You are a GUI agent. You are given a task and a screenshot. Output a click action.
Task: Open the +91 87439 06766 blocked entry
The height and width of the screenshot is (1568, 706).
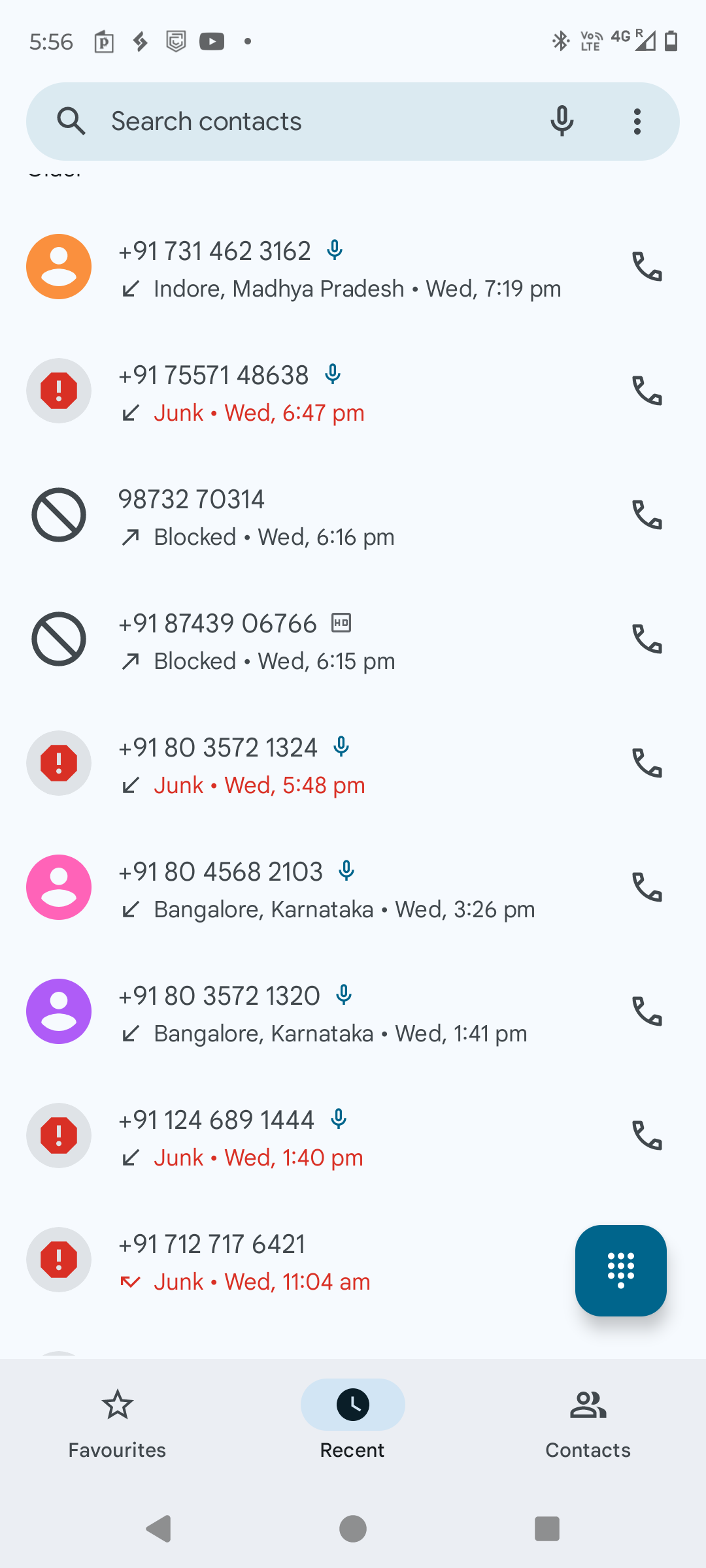click(x=353, y=639)
